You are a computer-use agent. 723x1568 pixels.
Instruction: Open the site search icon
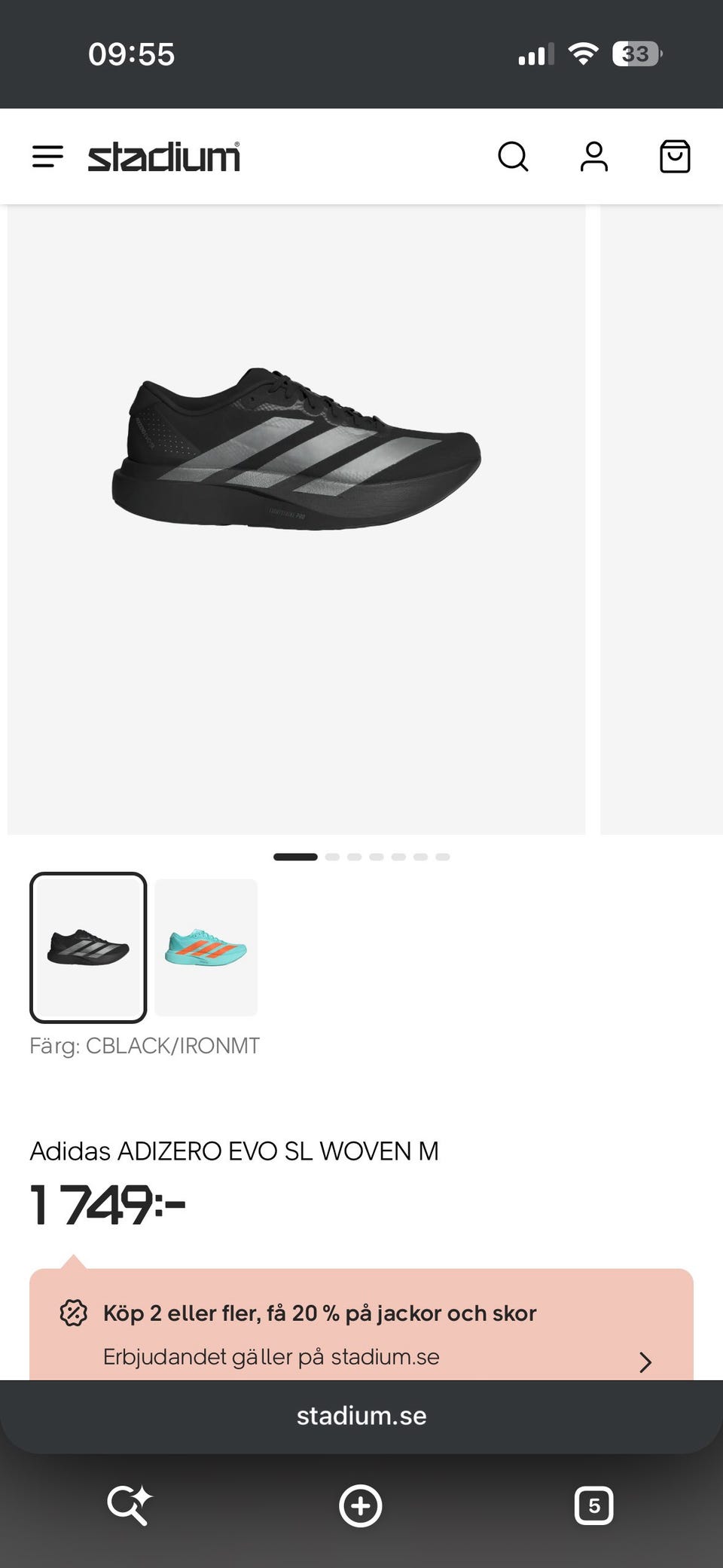pos(514,157)
